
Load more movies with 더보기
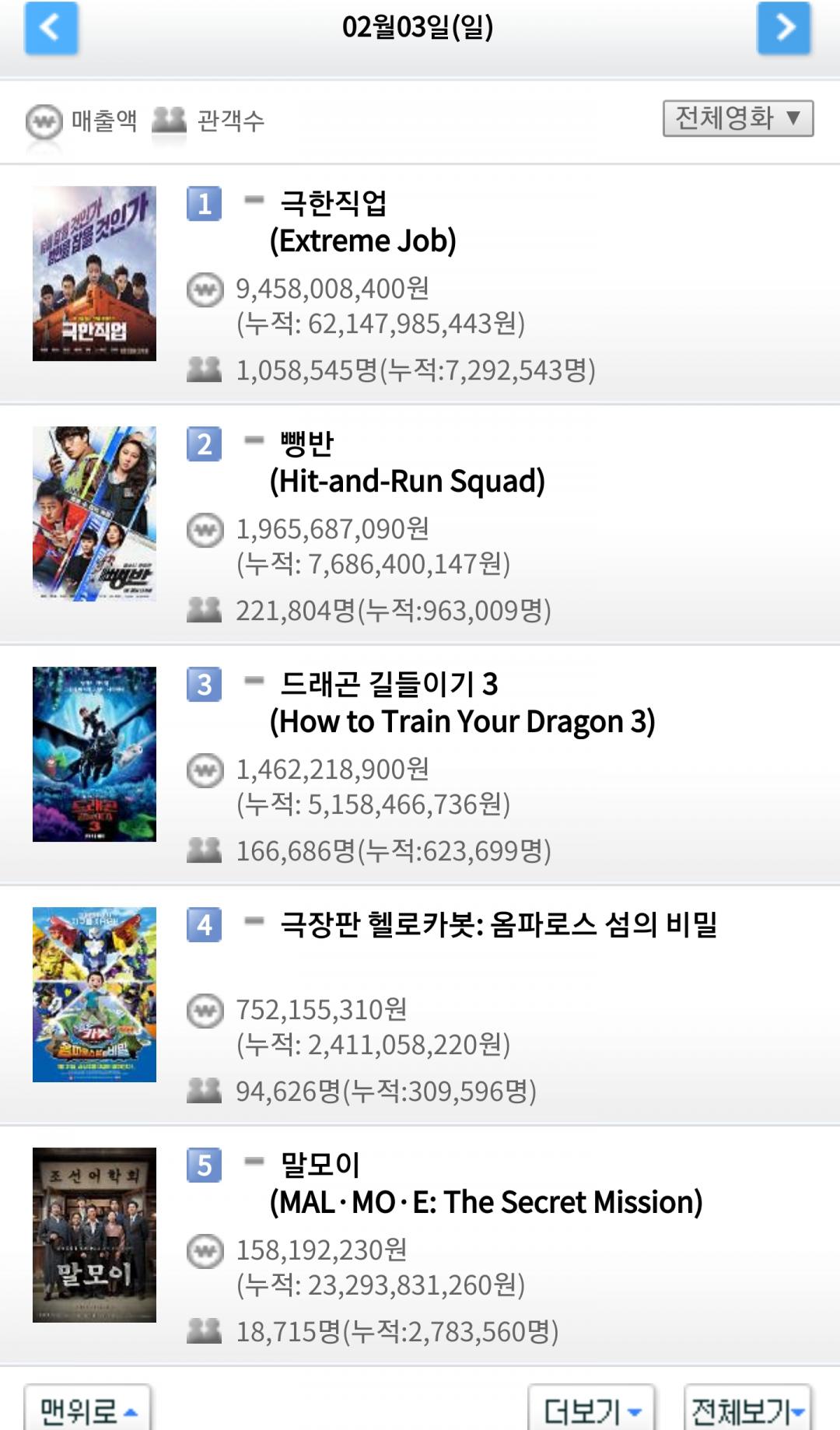(591, 1409)
